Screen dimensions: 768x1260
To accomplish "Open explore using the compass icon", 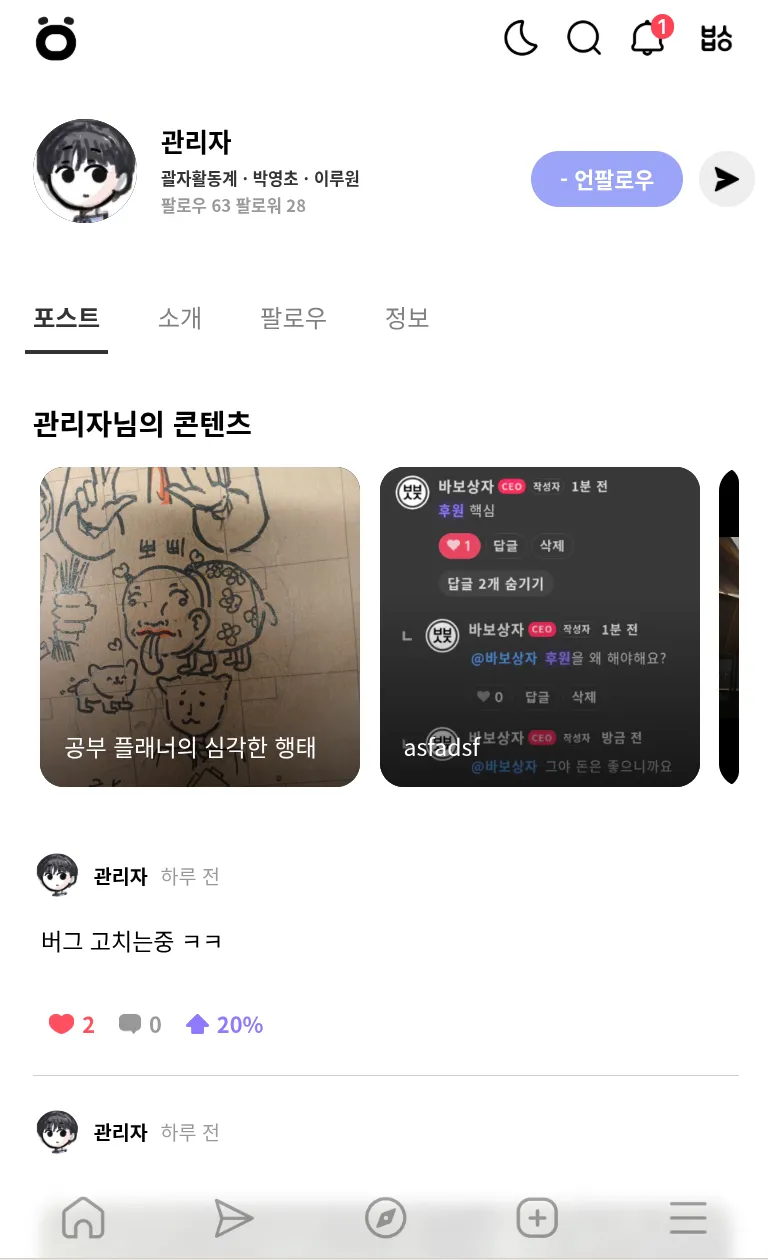I will tap(386, 1219).
